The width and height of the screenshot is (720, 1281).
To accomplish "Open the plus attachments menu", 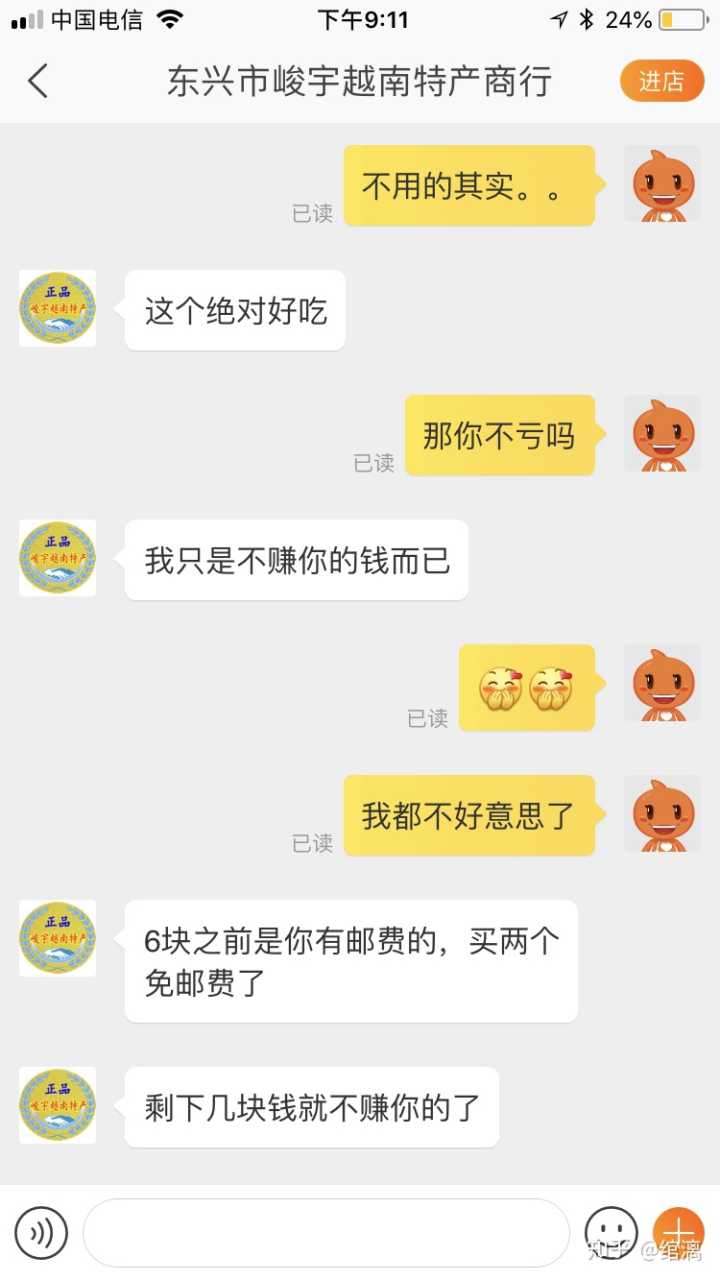I will pyautogui.click(x=679, y=1230).
